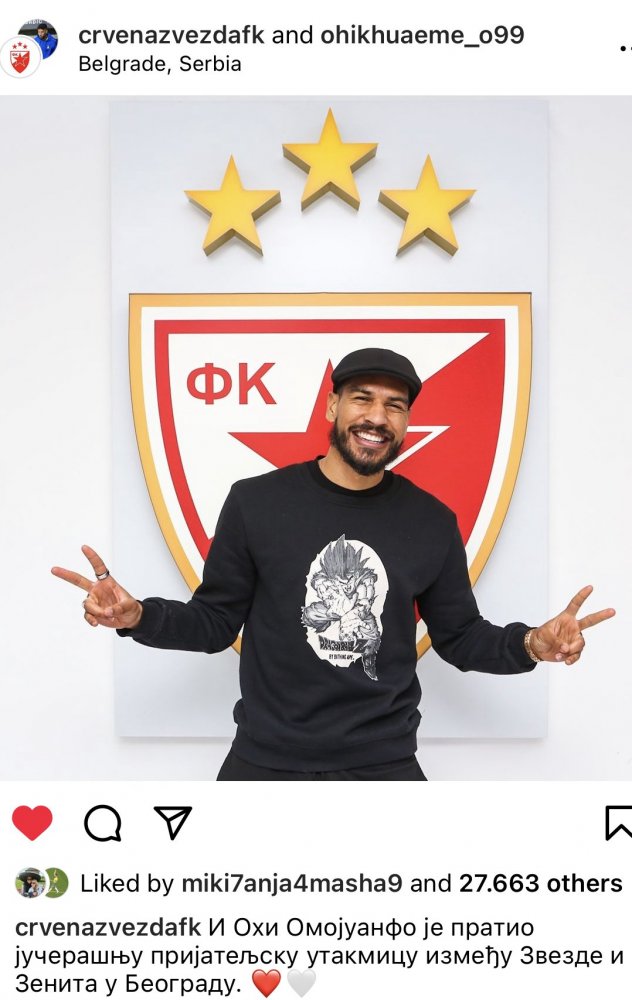View Belgrade, Serbia location page
The image size is (632, 1000).
pos(160,63)
